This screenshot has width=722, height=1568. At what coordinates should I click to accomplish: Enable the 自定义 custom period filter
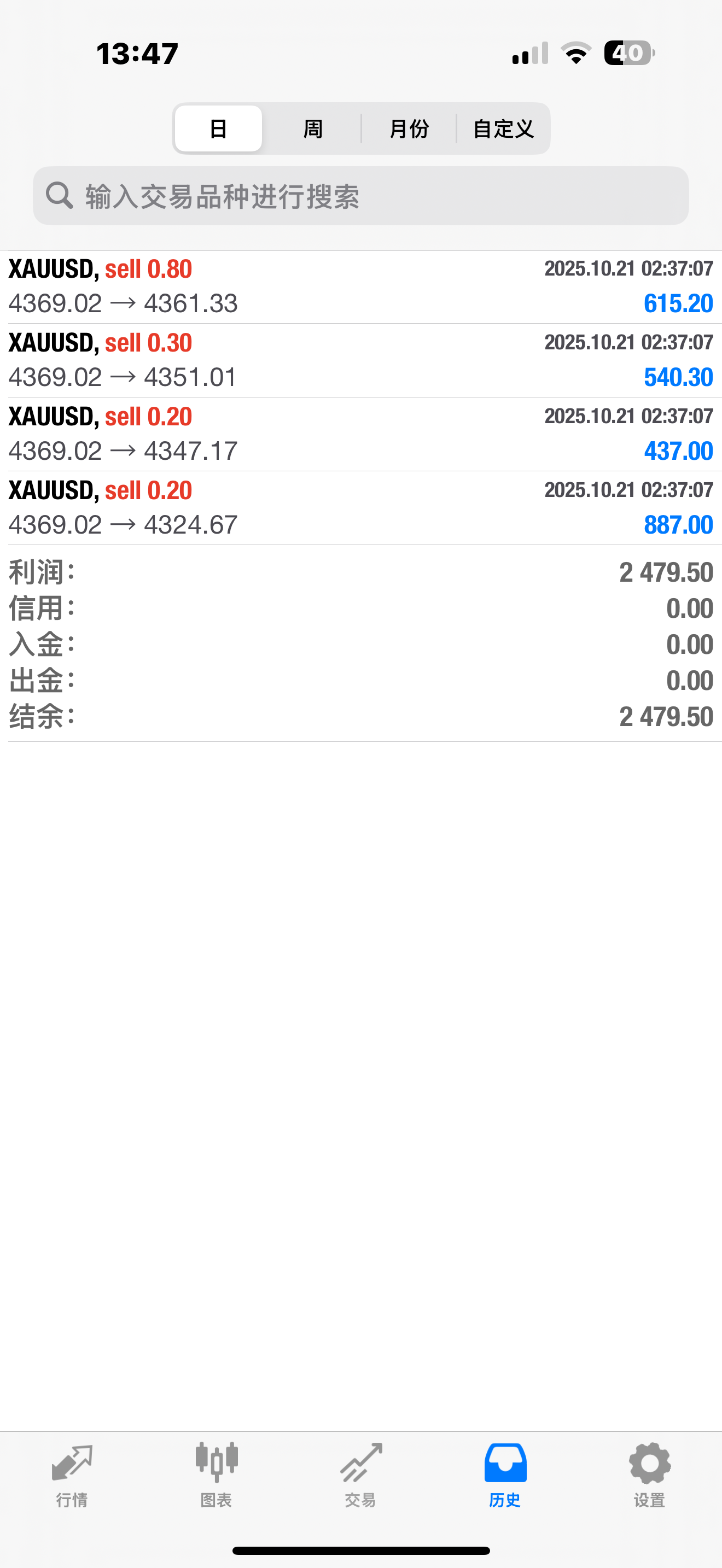point(503,128)
